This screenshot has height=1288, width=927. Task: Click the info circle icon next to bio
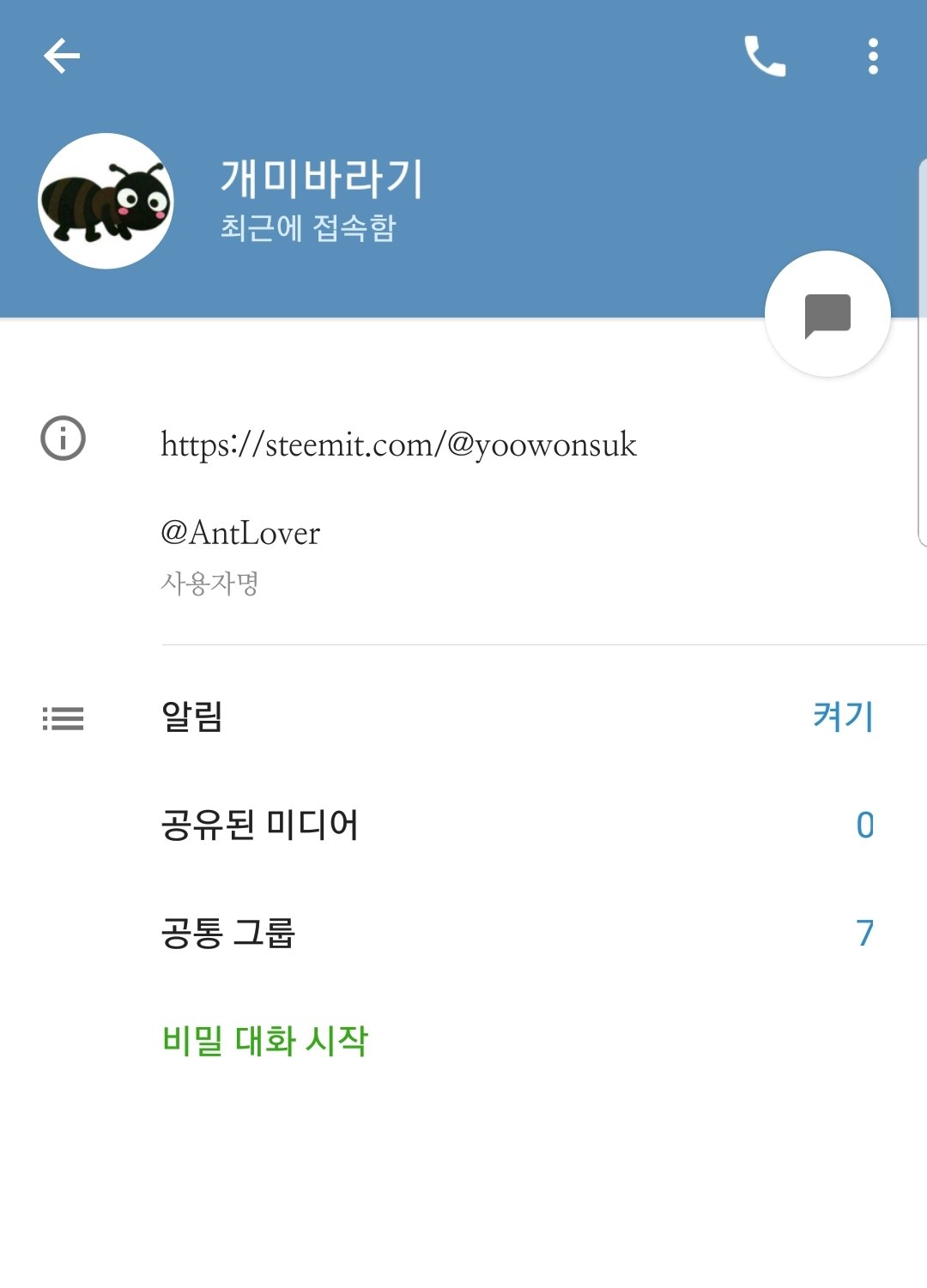pyautogui.click(x=64, y=440)
